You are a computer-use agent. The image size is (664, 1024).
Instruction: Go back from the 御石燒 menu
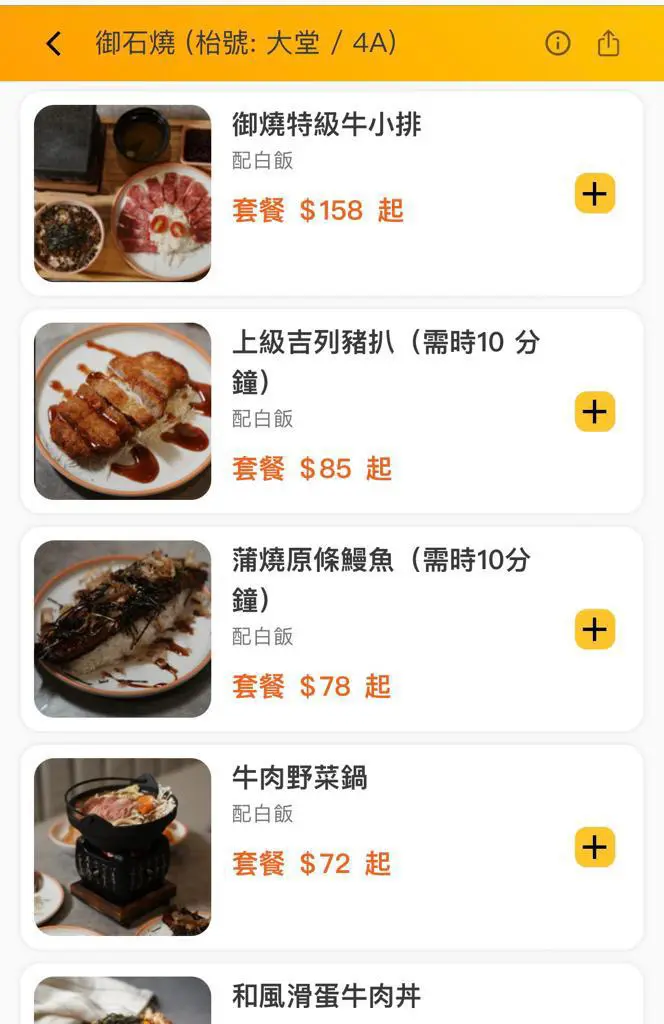pos(54,43)
